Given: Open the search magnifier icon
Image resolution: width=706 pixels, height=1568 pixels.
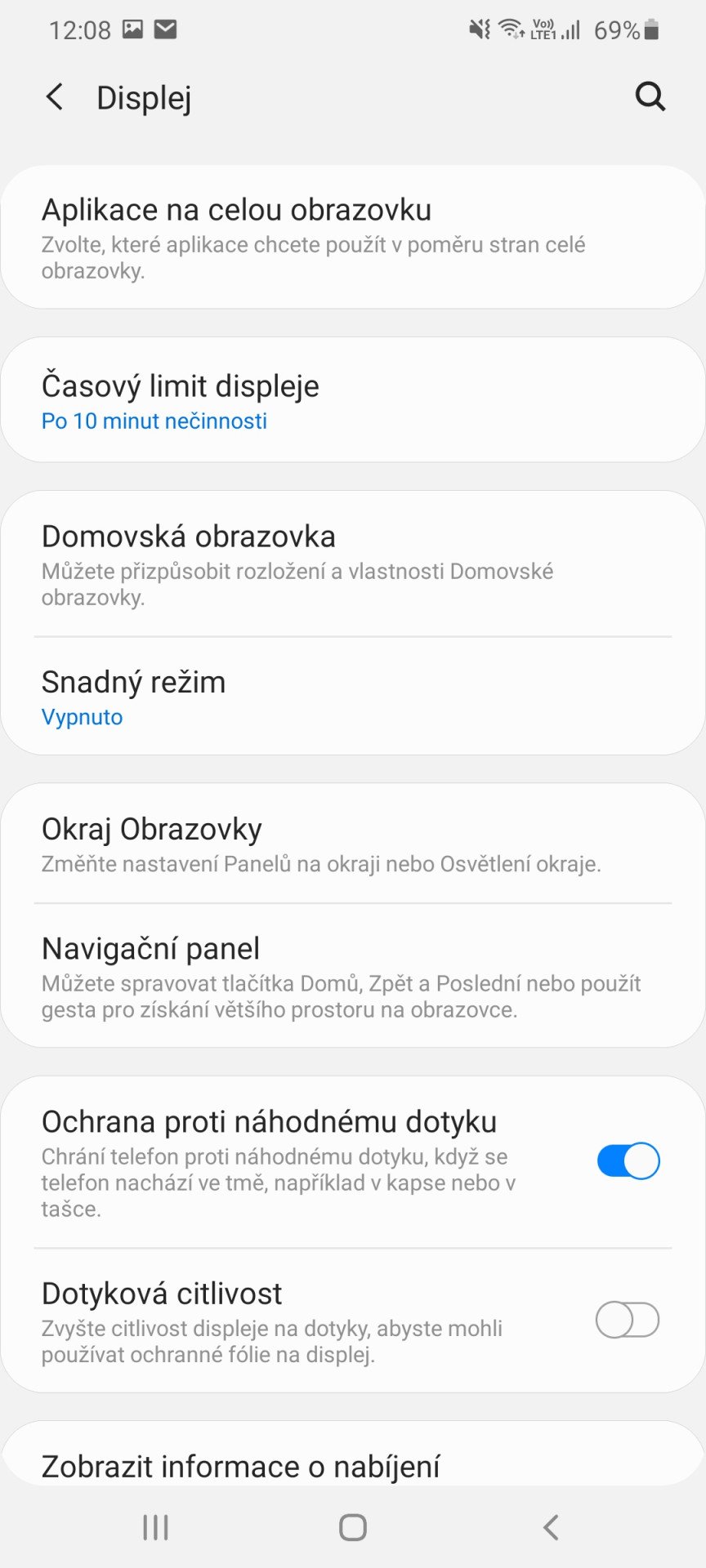Looking at the screenshot, I should tap(650, 97).
